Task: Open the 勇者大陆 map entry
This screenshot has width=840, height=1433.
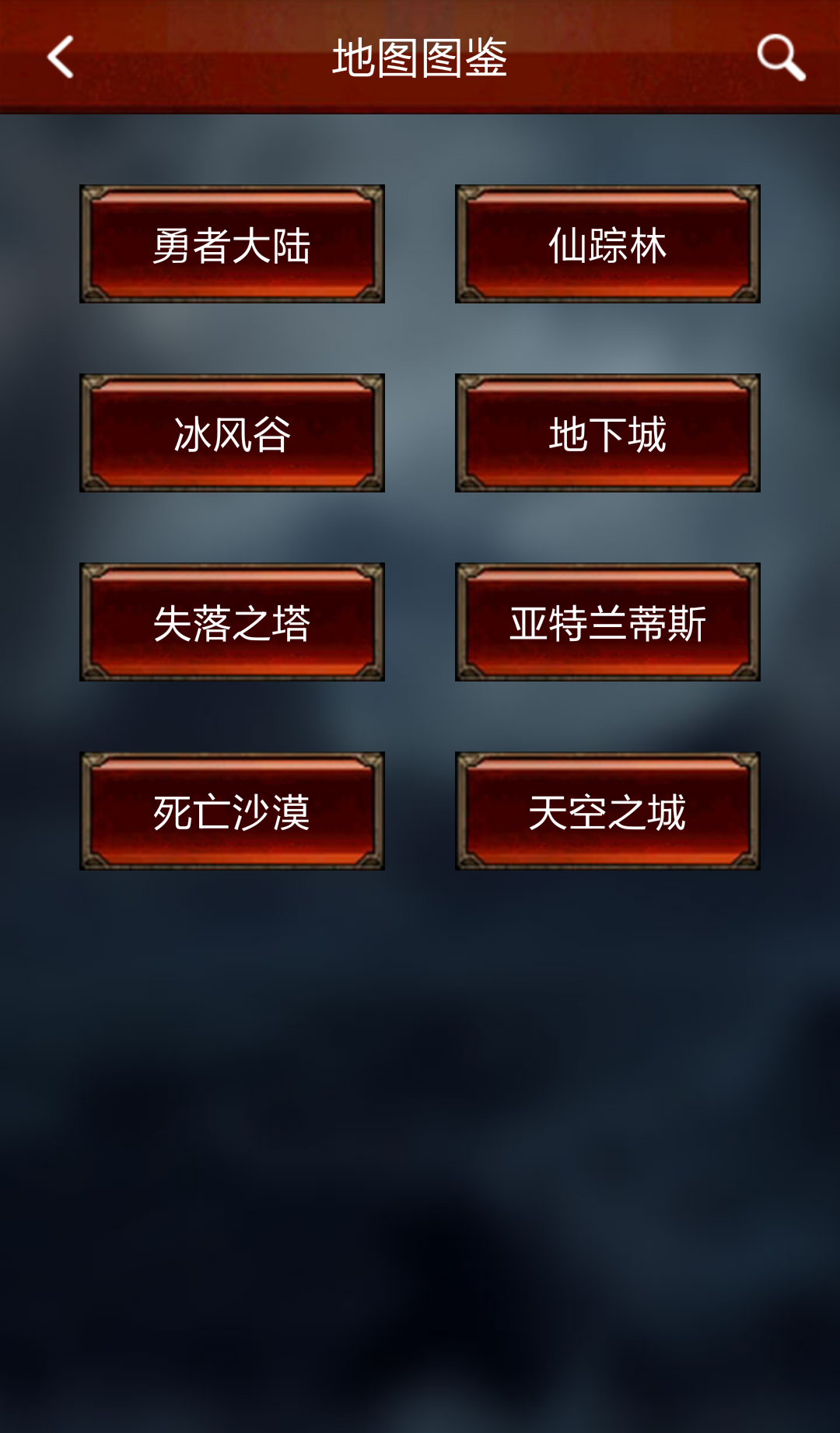Action: [x=232, y=244]
